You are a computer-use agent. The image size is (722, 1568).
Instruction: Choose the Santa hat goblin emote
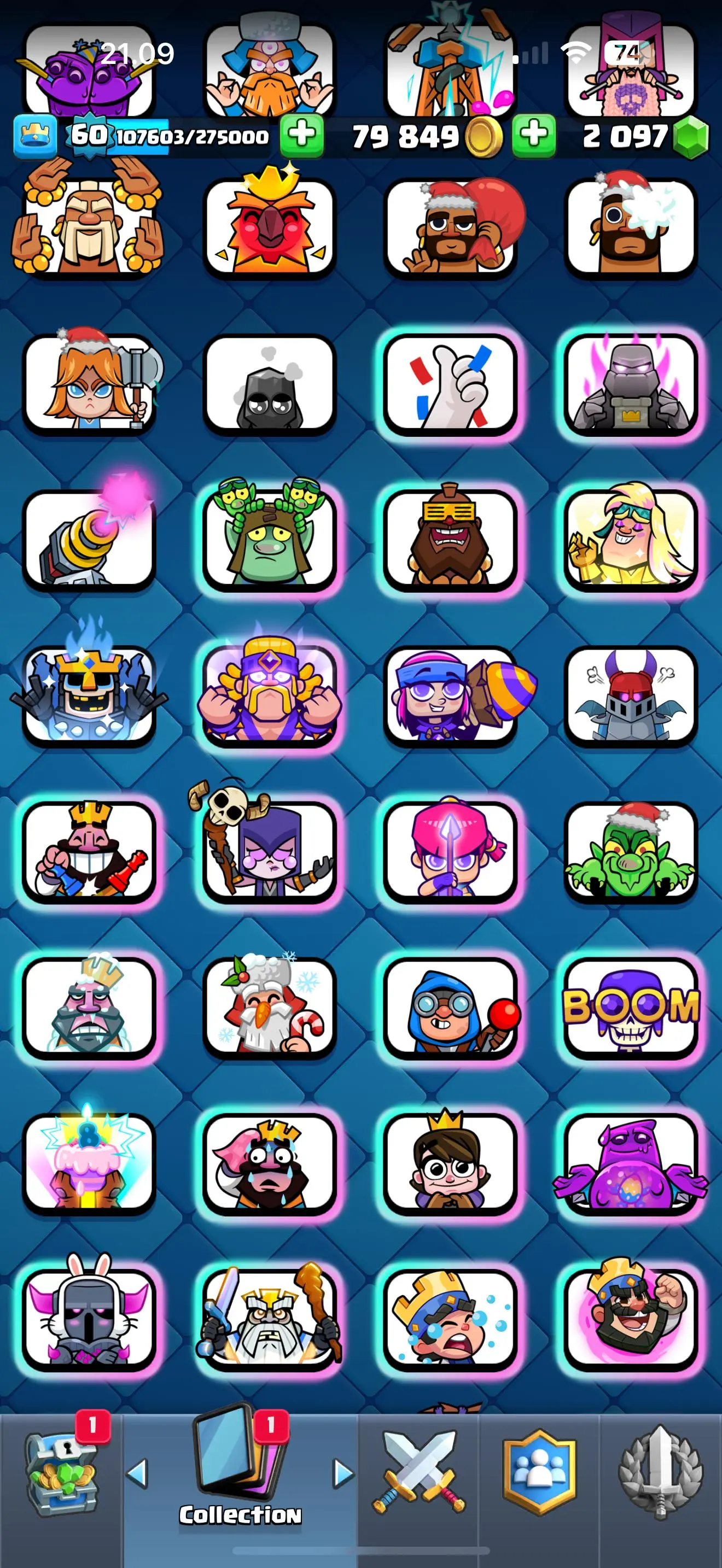pos(631,851)
